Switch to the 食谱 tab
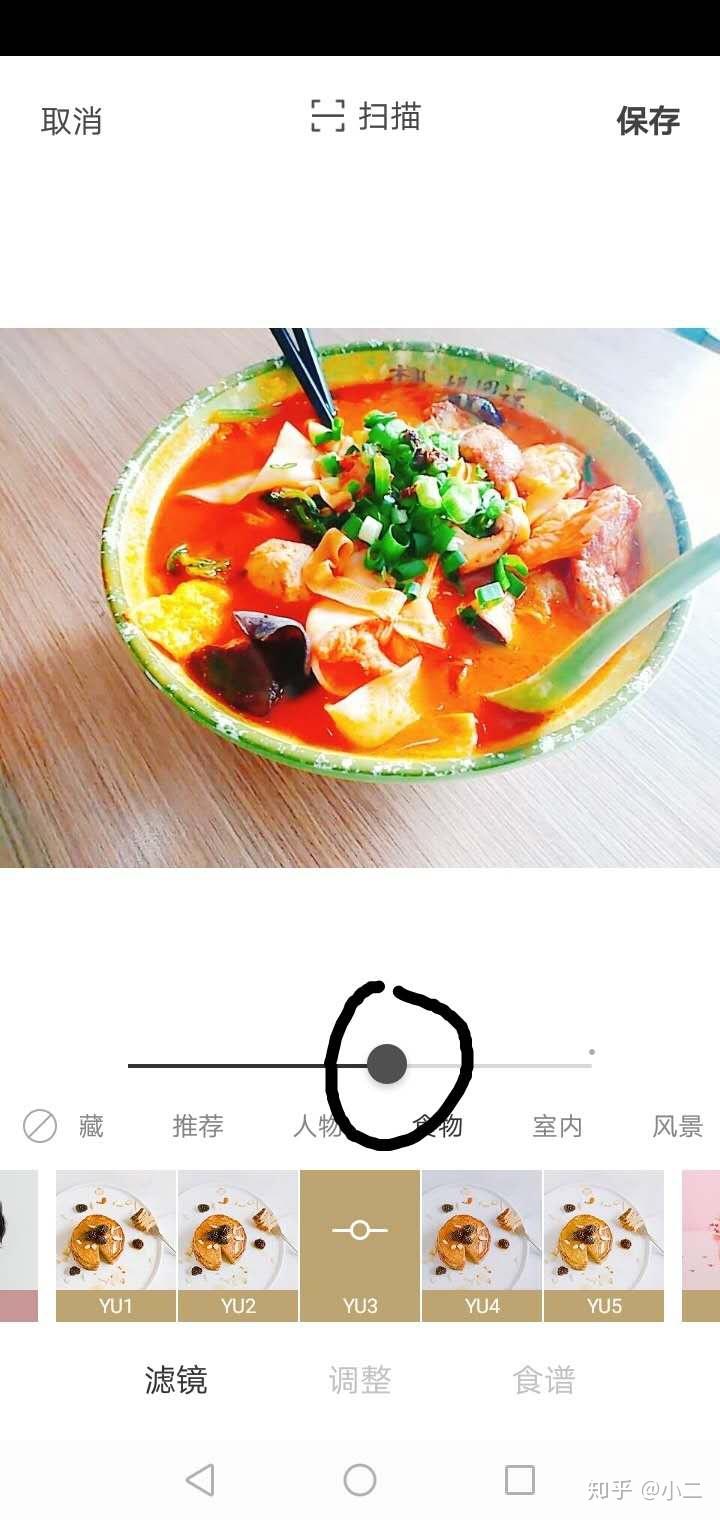 click(x=544, y=1380)
